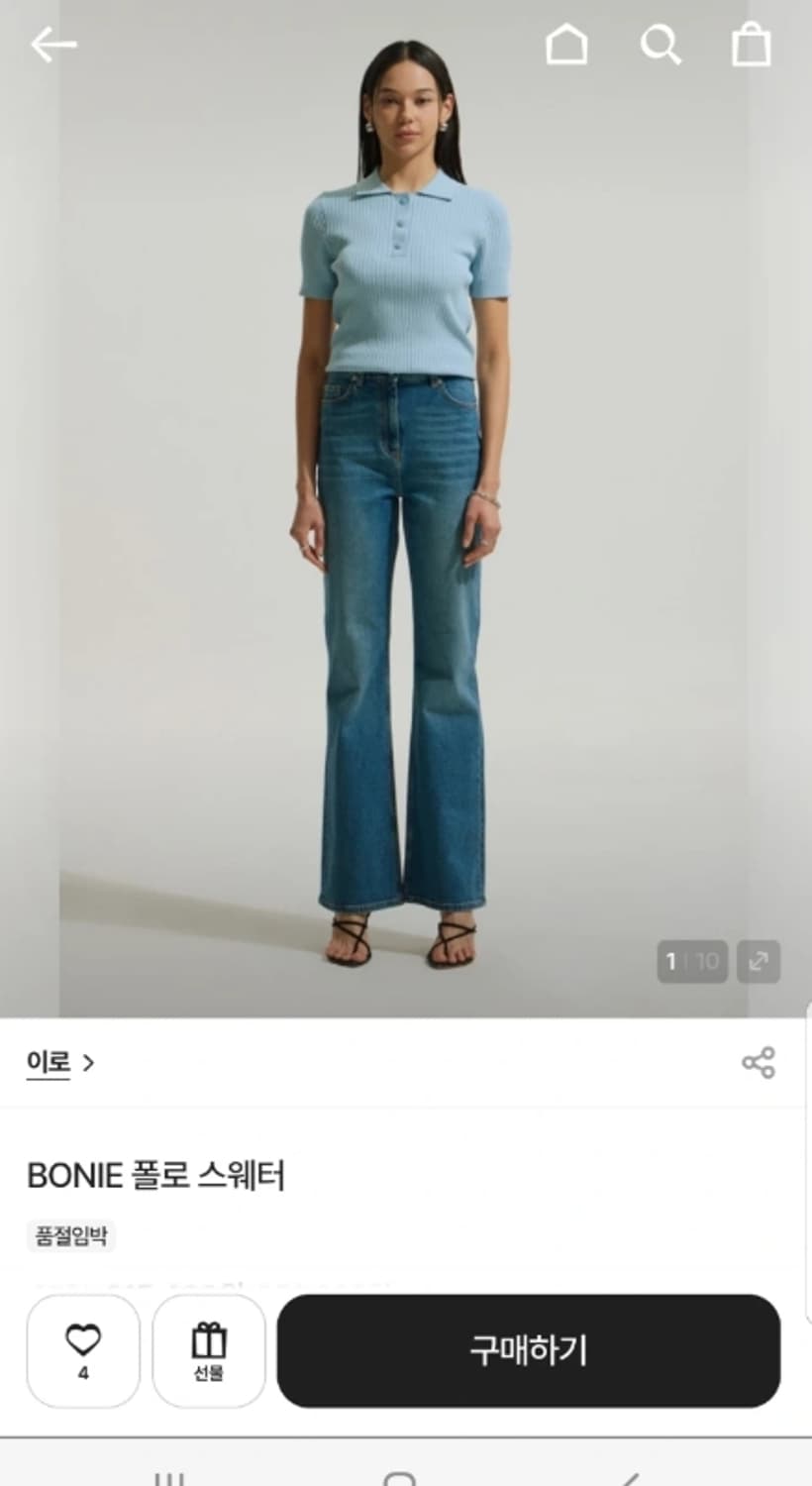Toggle the heart to favorite this product
The height and width of the screenshot is (1486, 812).
(x=83, y=1339)
